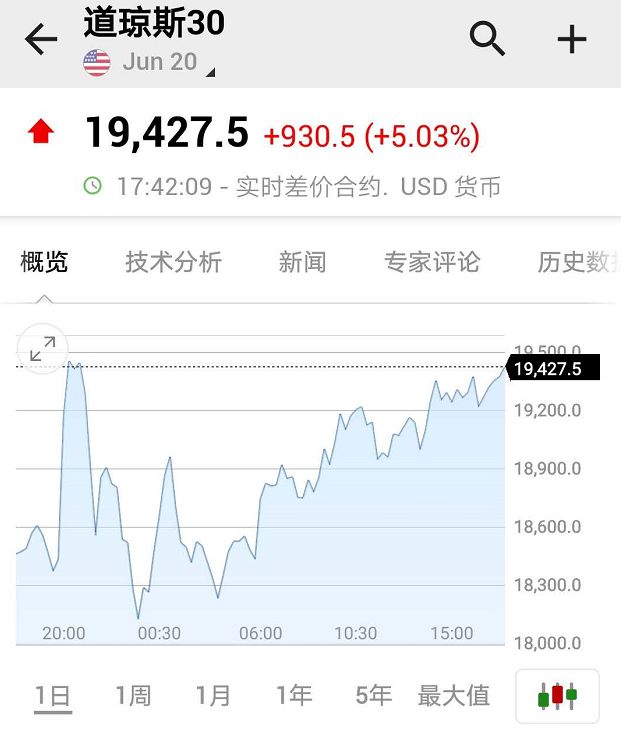Select the 1周 chart range

click(x=133, y=695)
